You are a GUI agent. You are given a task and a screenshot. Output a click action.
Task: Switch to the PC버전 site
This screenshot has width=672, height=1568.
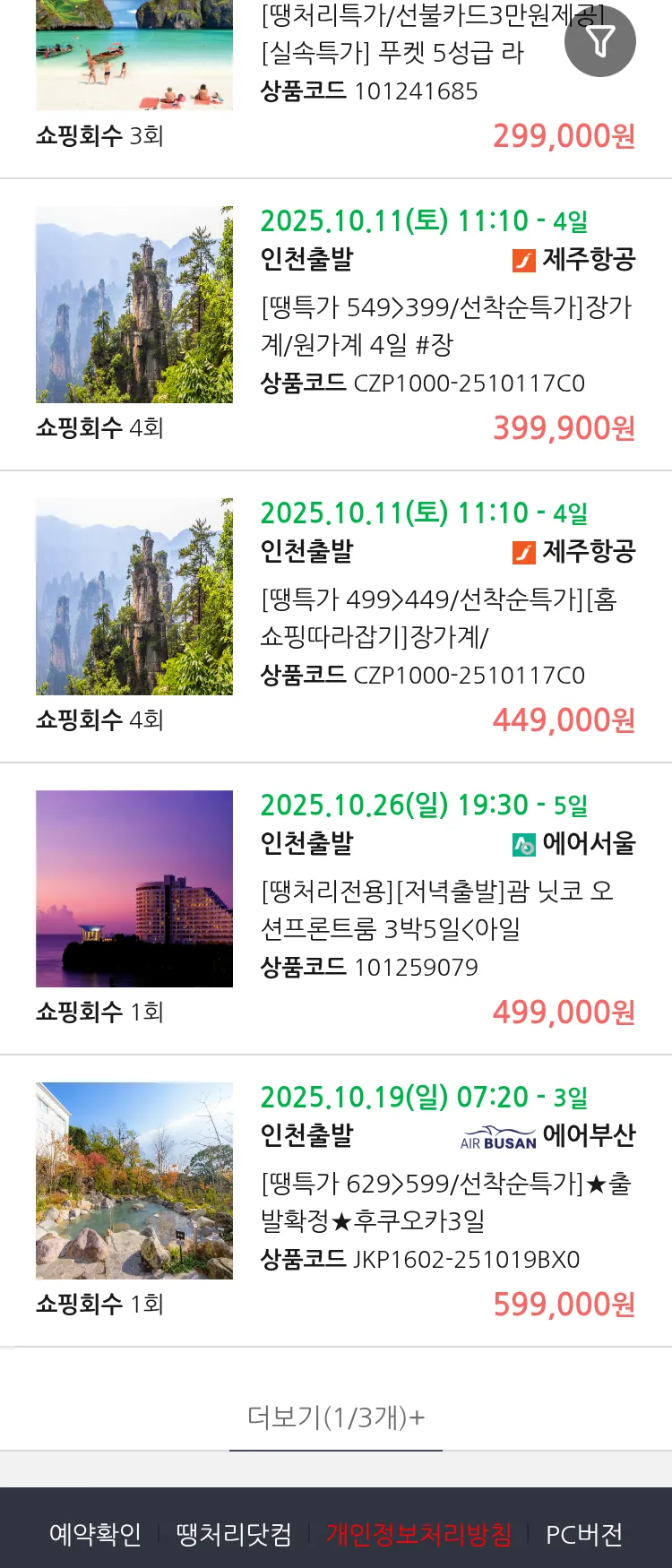click(x=584, y=1534)
